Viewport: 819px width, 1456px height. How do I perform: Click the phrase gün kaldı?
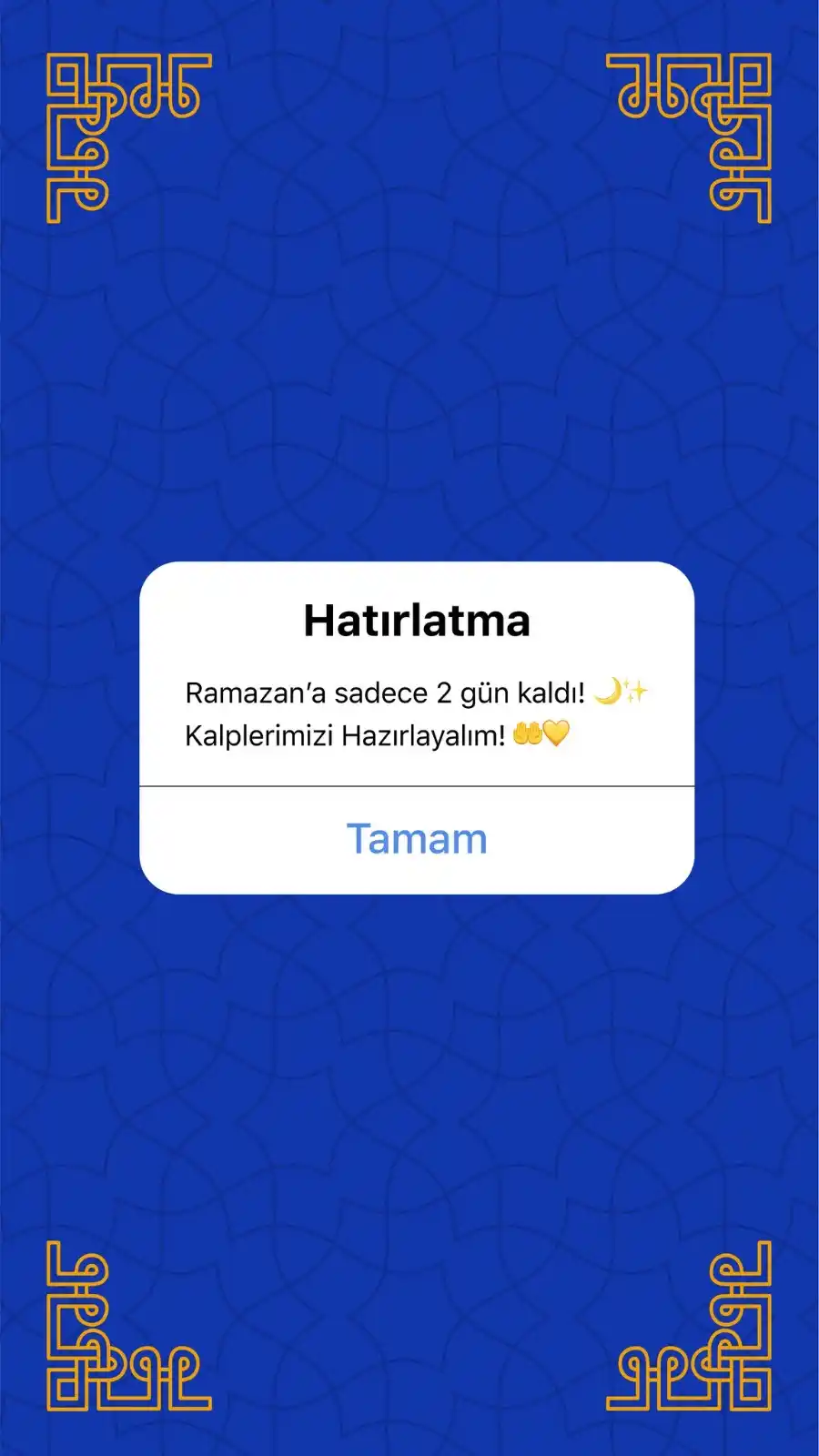click(x=525, y=693)
